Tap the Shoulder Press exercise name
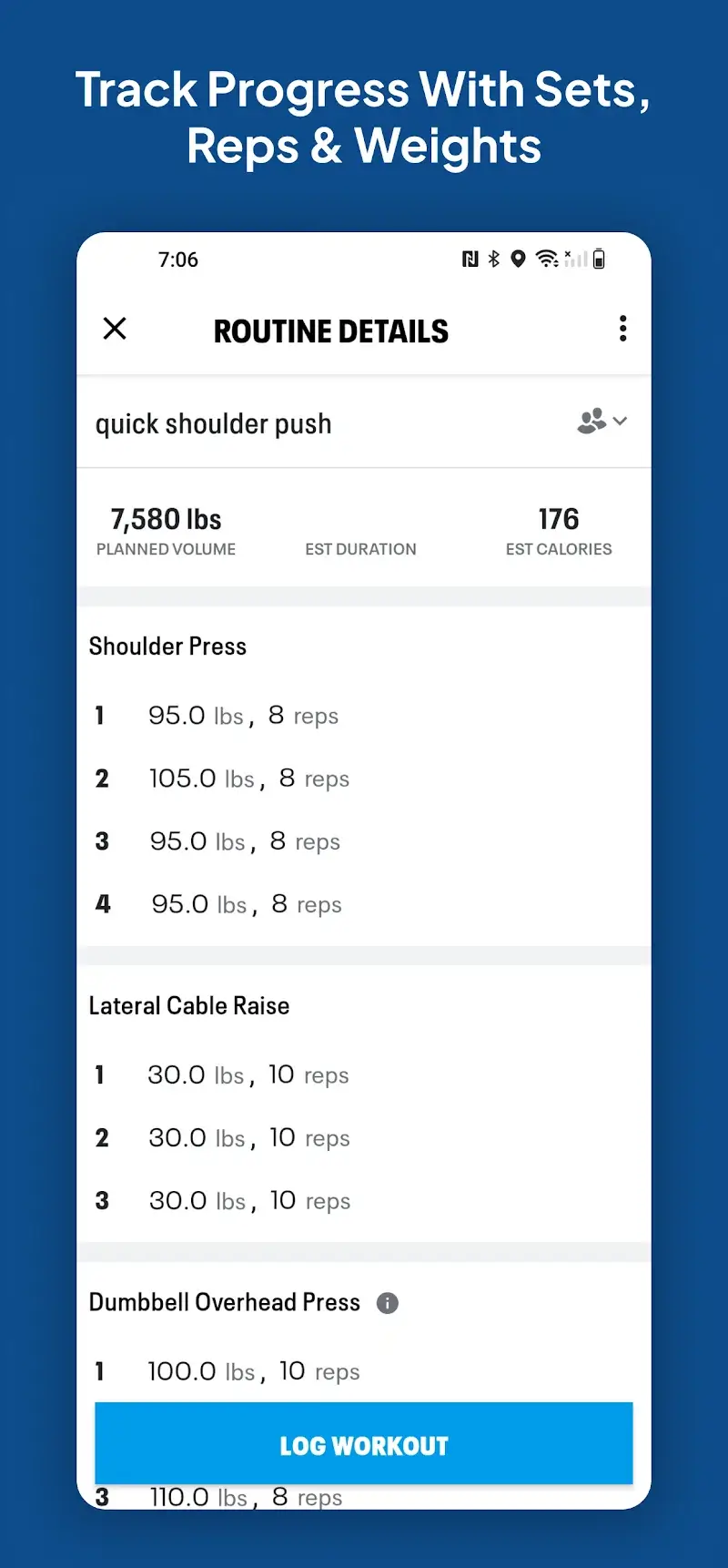The image size is (728, 1568). [x=167, y=646]
